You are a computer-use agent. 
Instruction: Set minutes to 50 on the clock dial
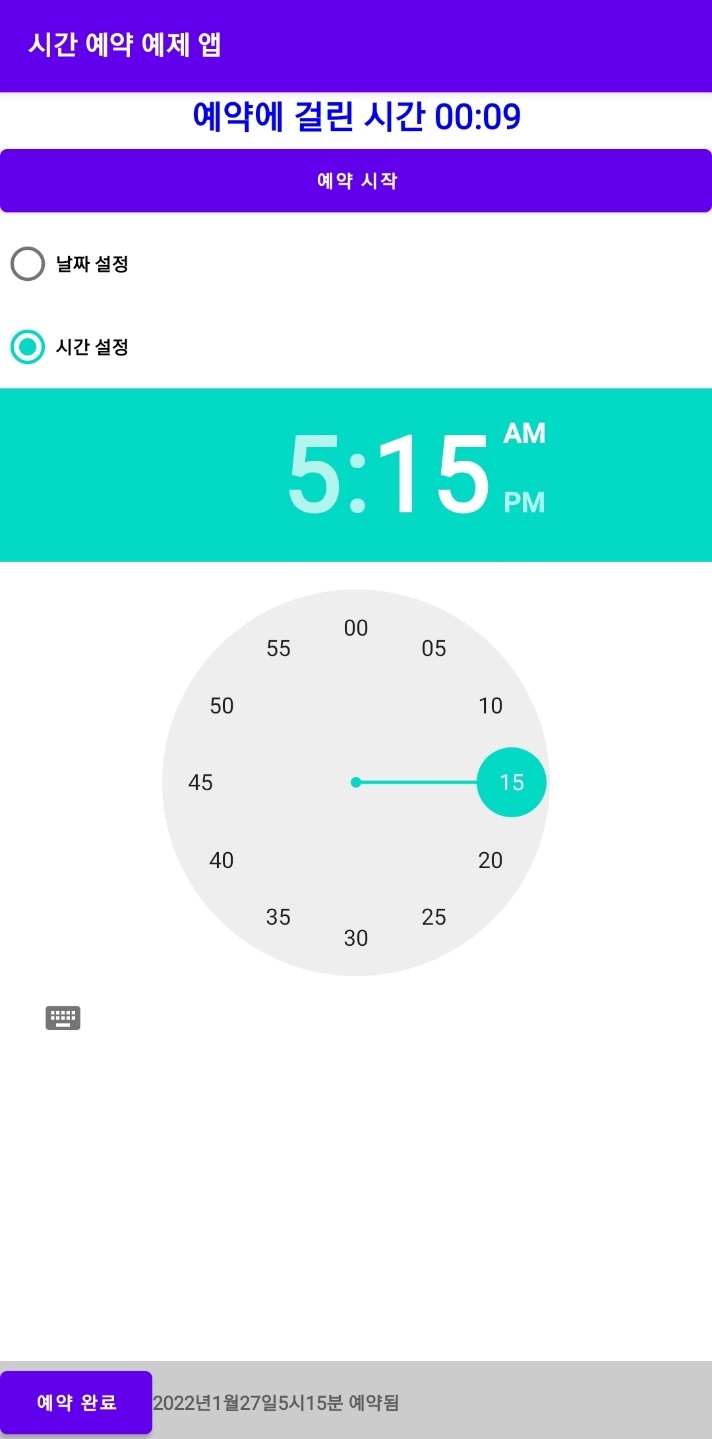click(x=221, y=706)
